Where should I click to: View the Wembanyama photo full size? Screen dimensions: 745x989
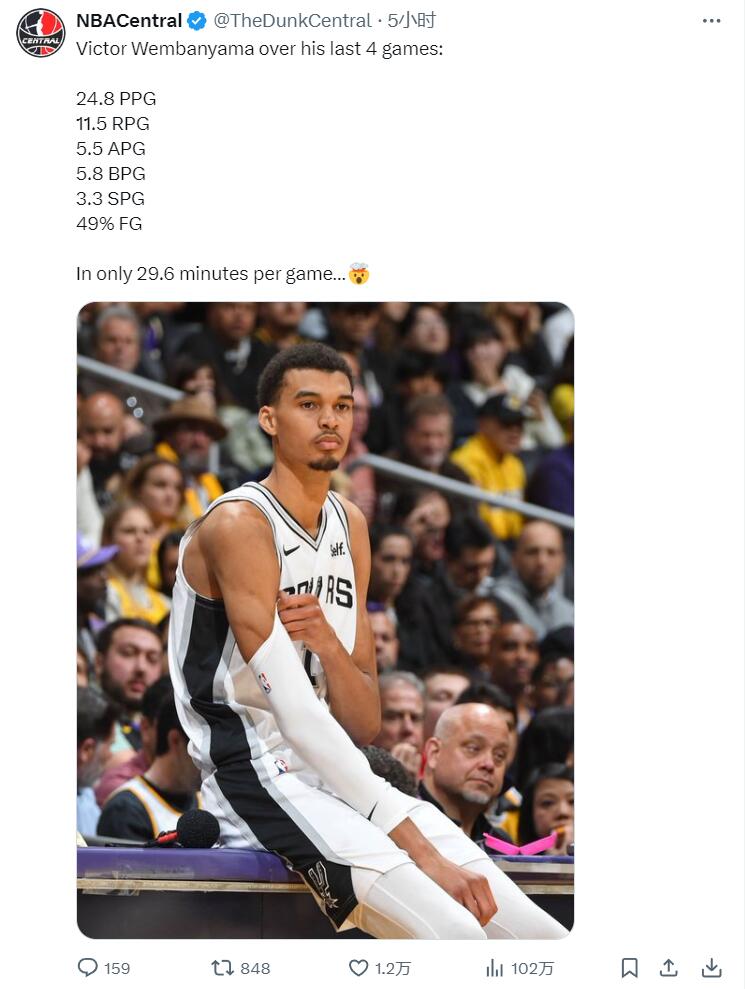pos(325,620)
